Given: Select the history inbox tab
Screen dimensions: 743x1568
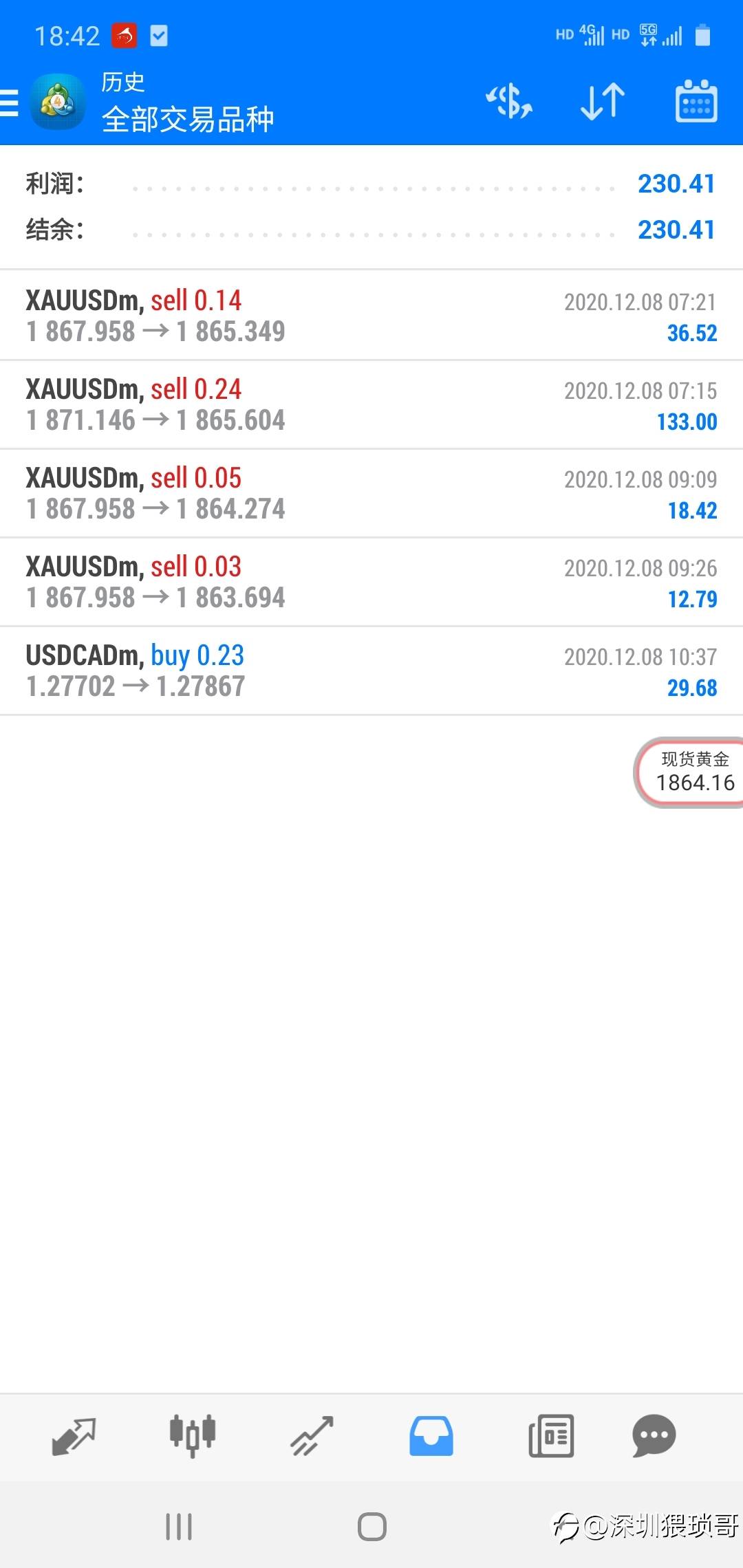Looking at the screenshot, I should [x=431, y=1436].
